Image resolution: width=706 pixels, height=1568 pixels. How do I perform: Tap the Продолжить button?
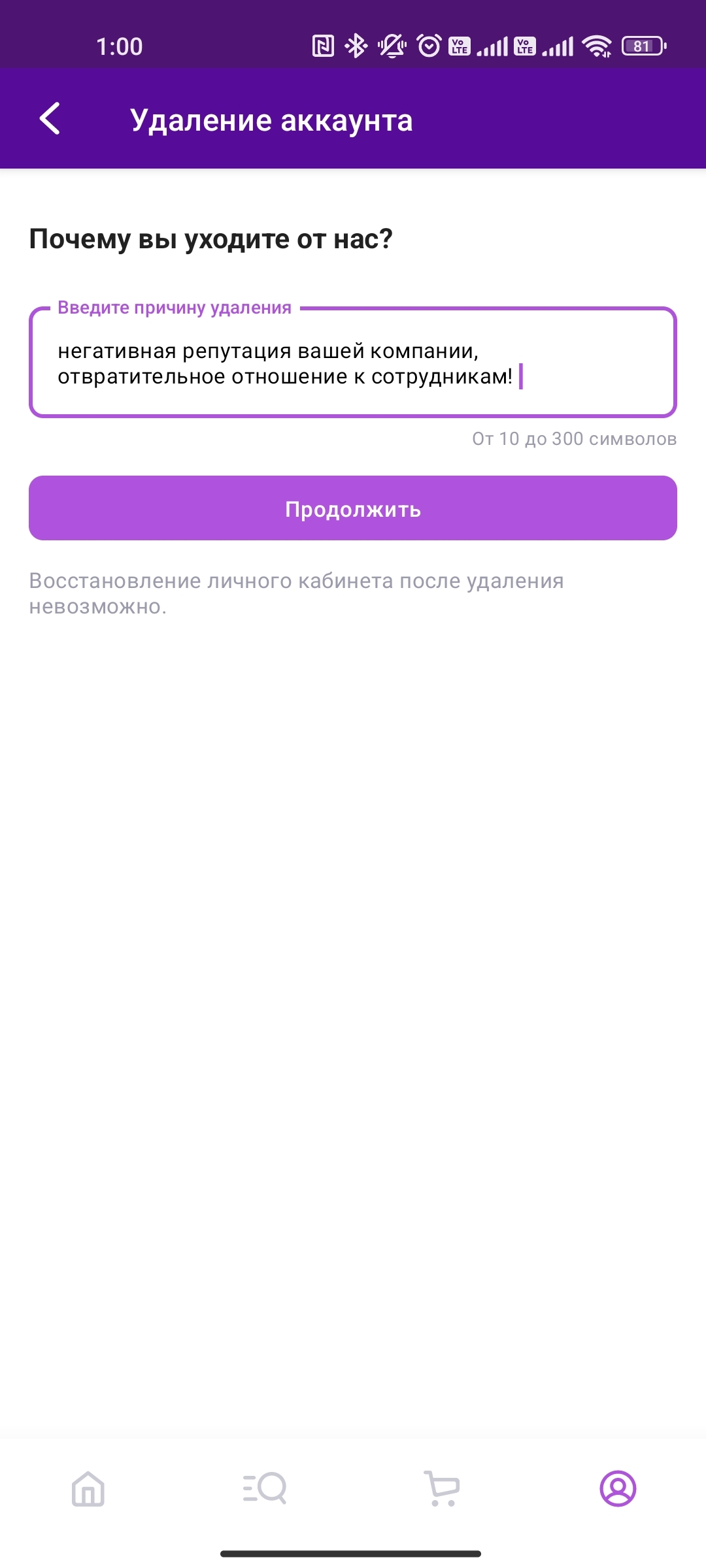click(x=353, y=508)
